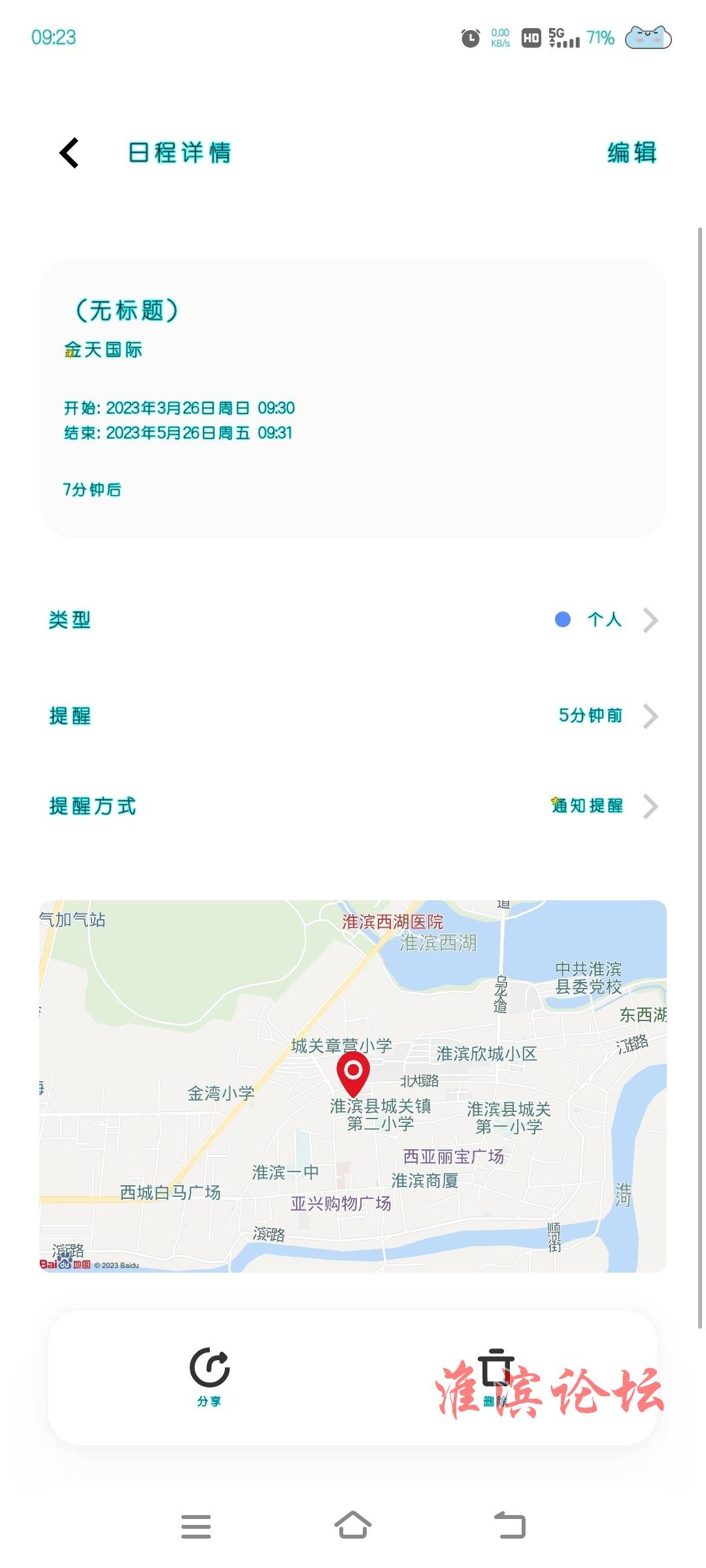706x1568 pixels.
Task: Go to the home screen
Action: [353, 1526]
